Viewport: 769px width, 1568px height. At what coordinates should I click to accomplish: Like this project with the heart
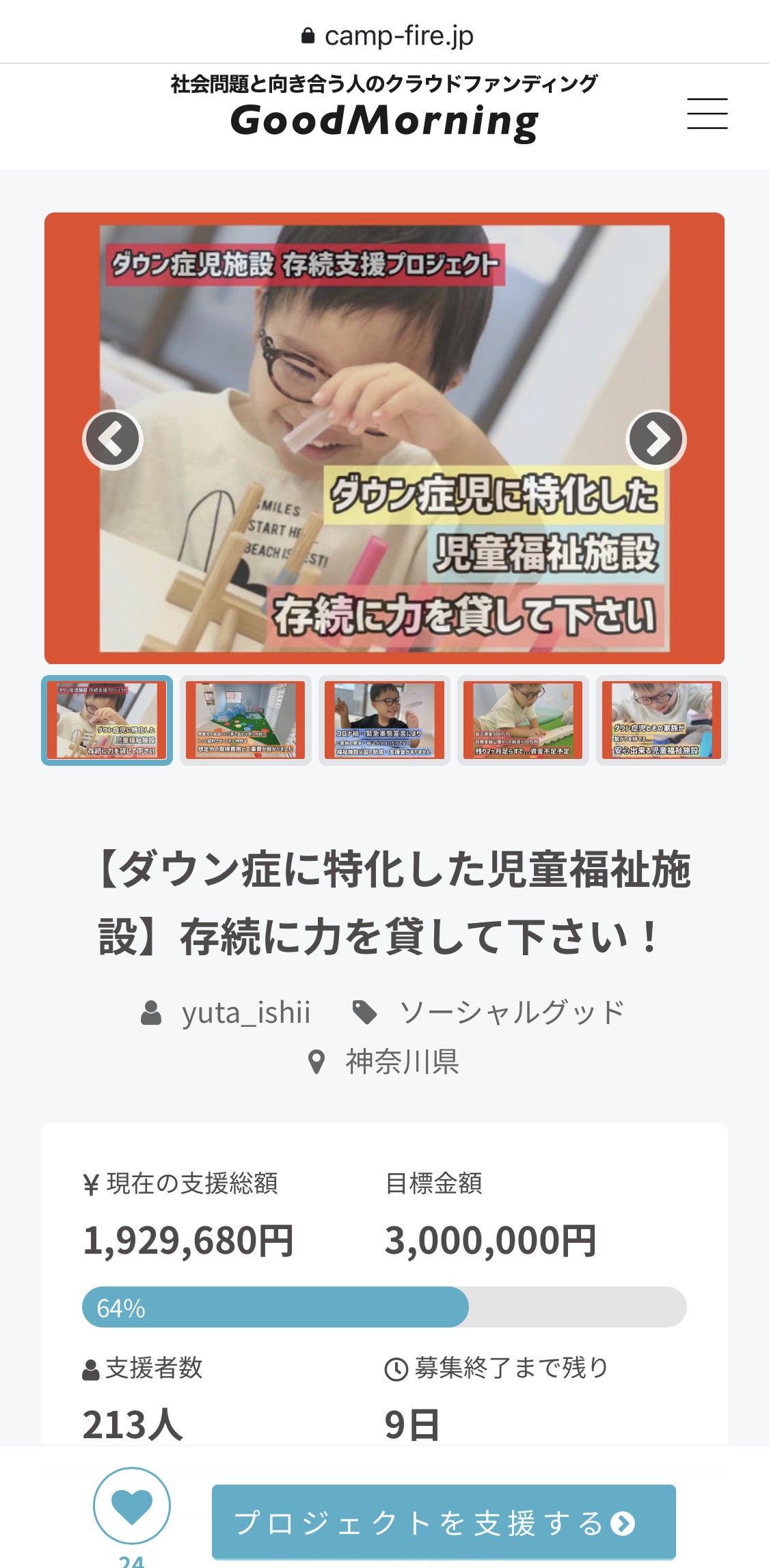pos(131,1505)
